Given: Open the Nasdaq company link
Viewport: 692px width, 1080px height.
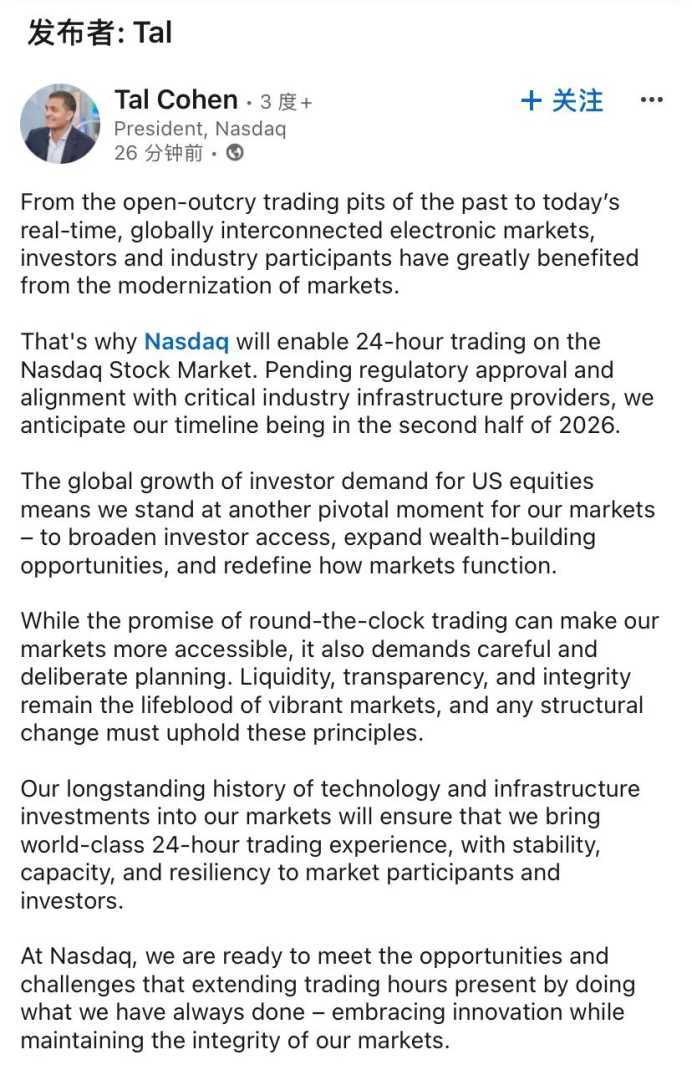Looking at the screenshot, I should 186,341.
